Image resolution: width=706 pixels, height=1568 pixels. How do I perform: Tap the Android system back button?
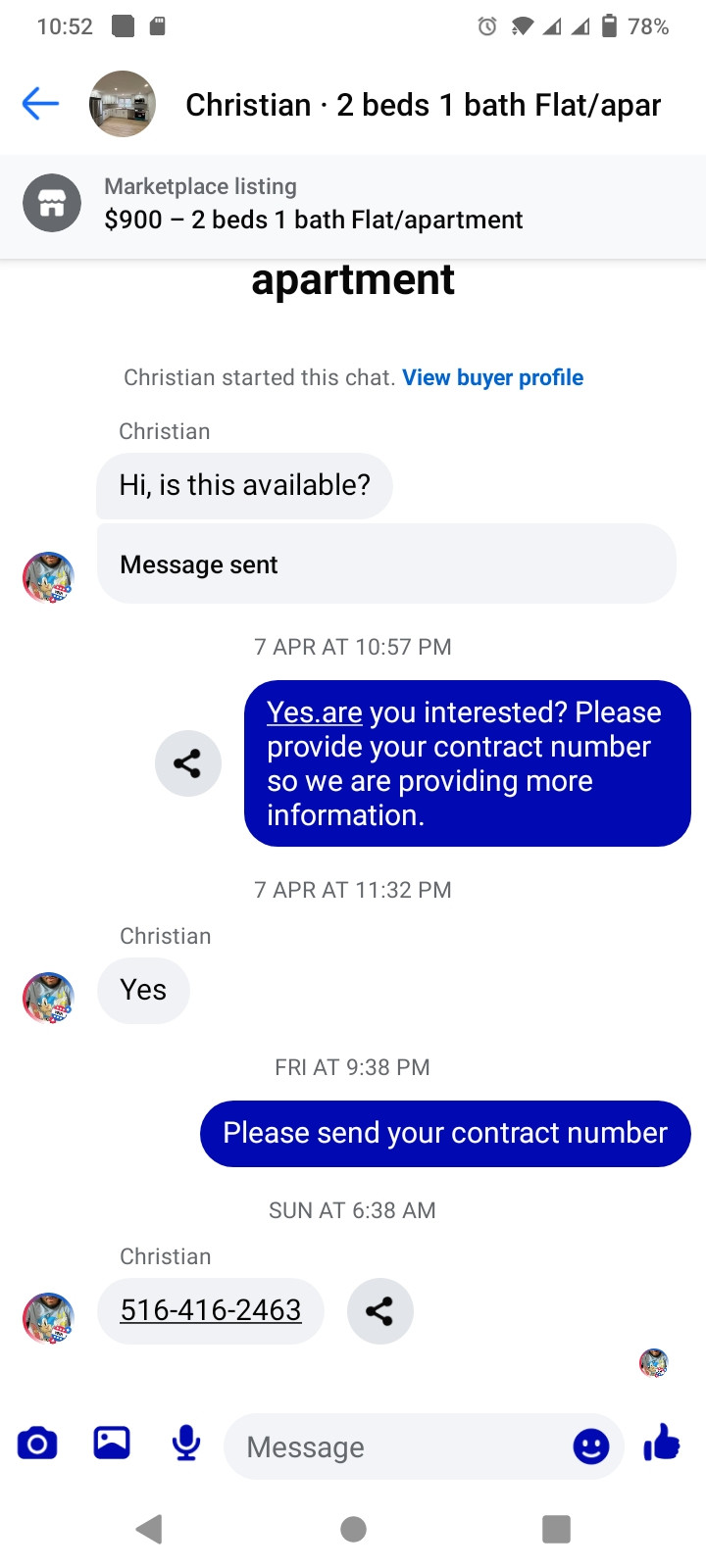(149, 1529)
